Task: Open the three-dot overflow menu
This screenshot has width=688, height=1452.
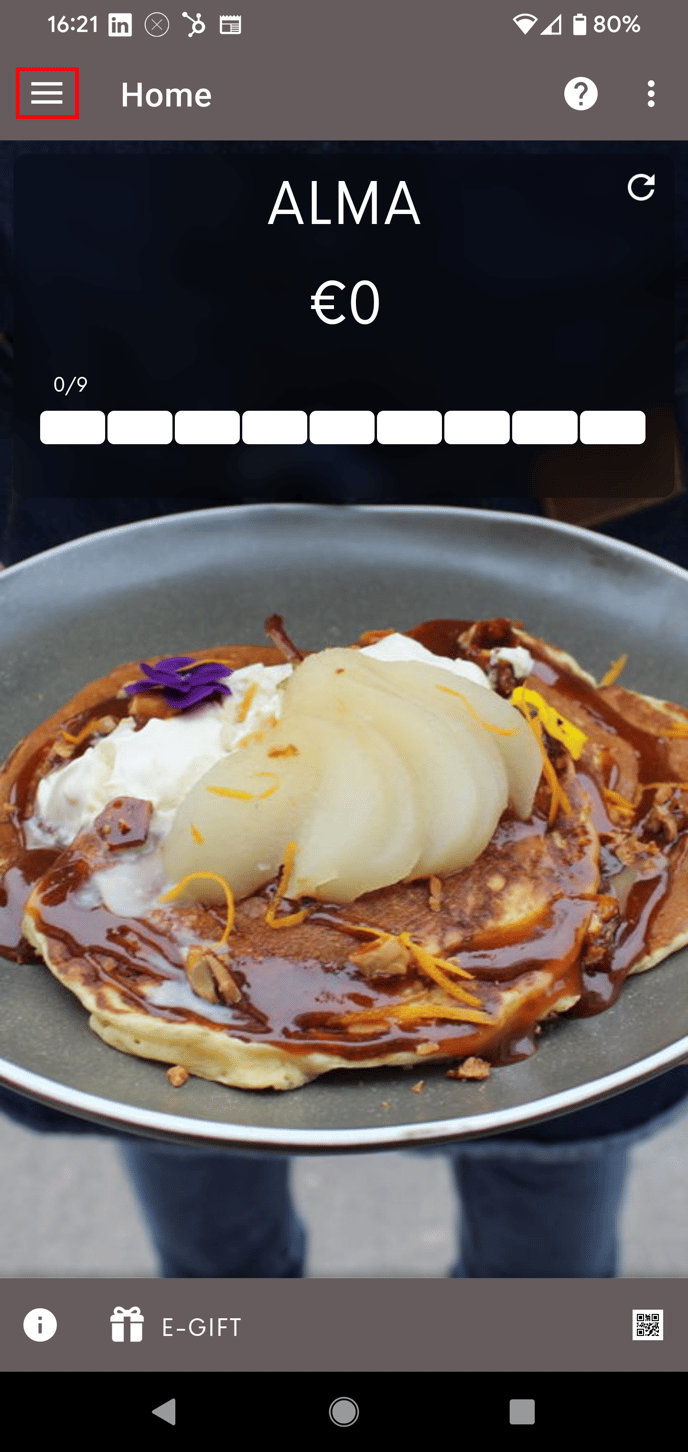Action: [651, 94]
